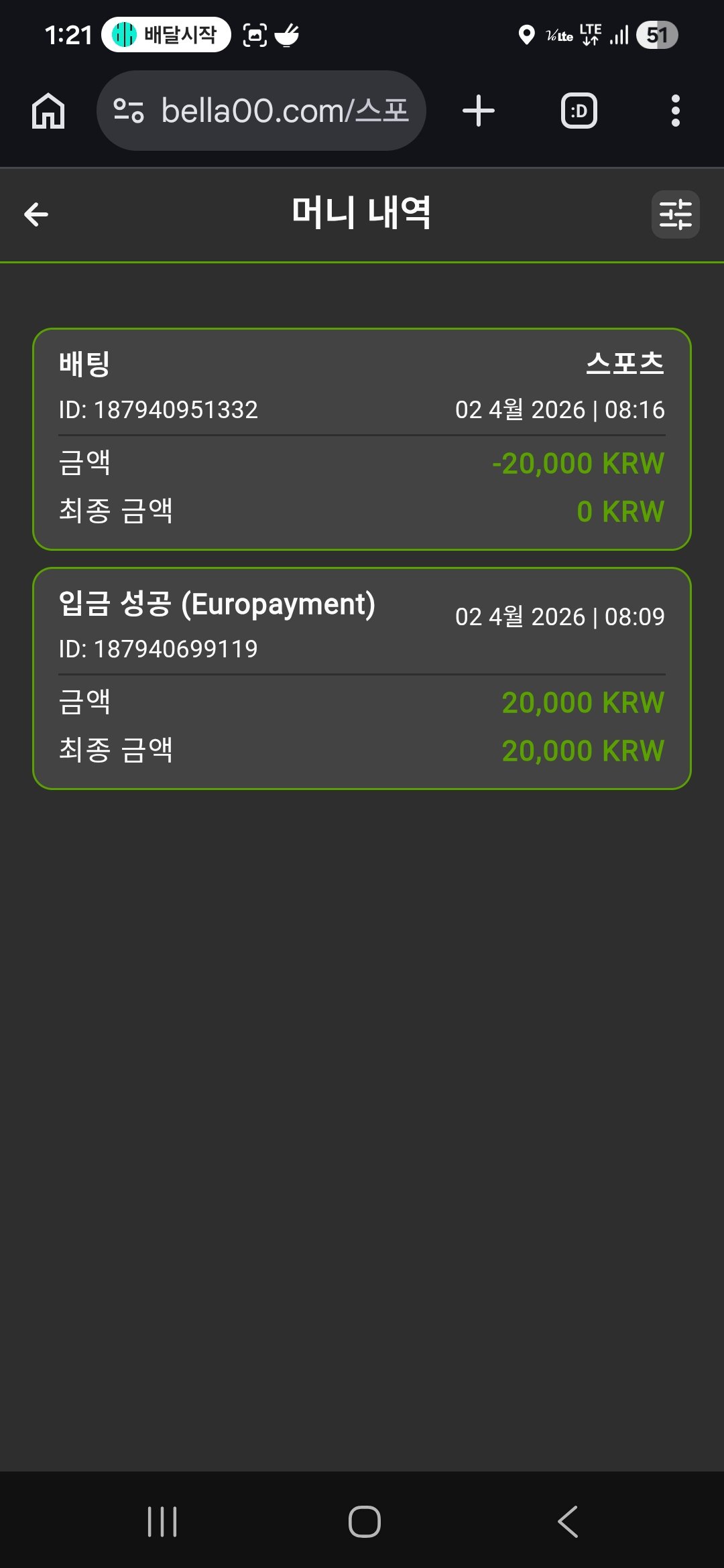The height and width of the screenshot is (1568, 724).
Task: Go back from the 머니 내역 page
Action: pos(36,214)
